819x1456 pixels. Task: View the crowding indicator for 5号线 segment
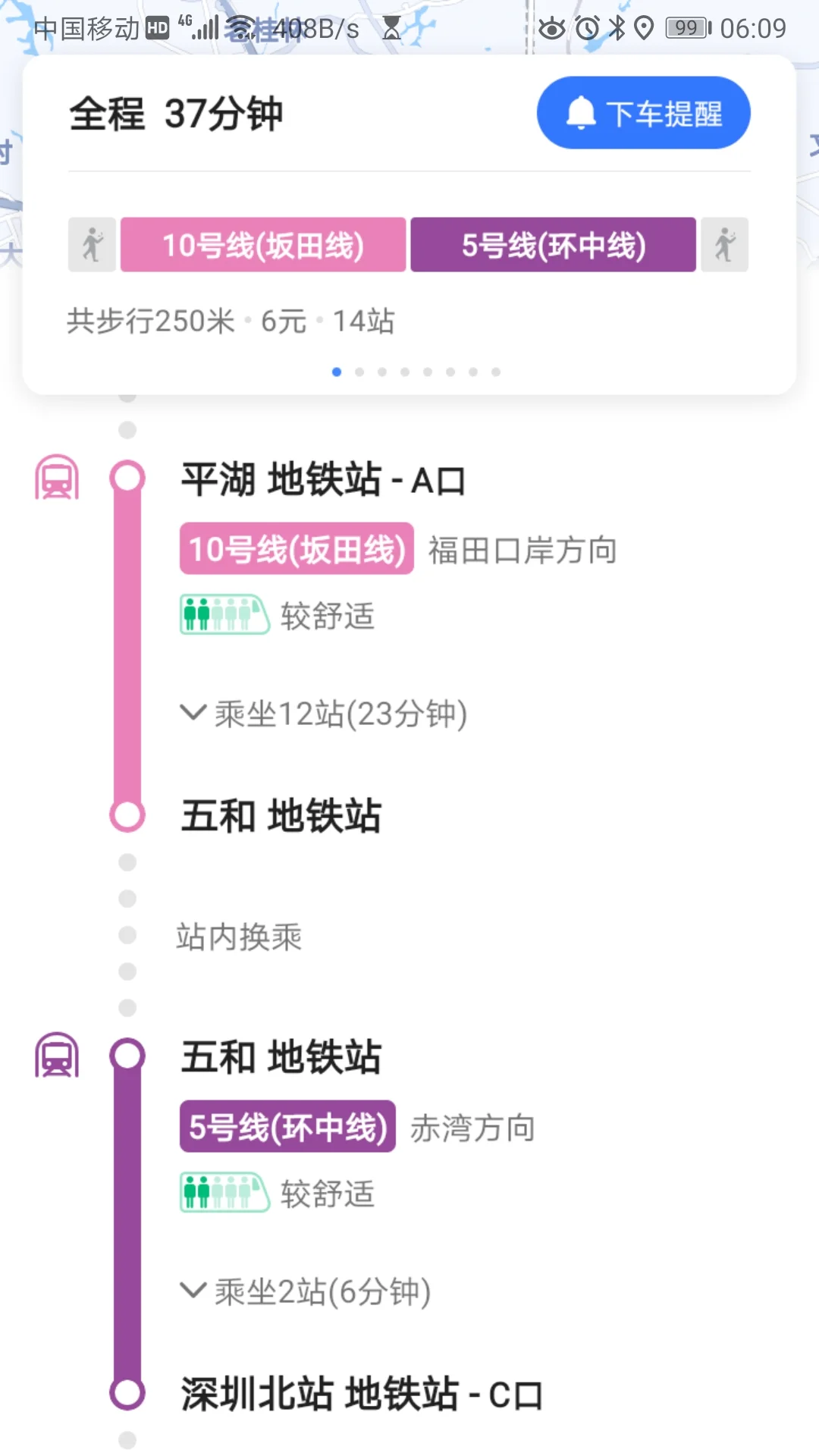pos(224,1191)
